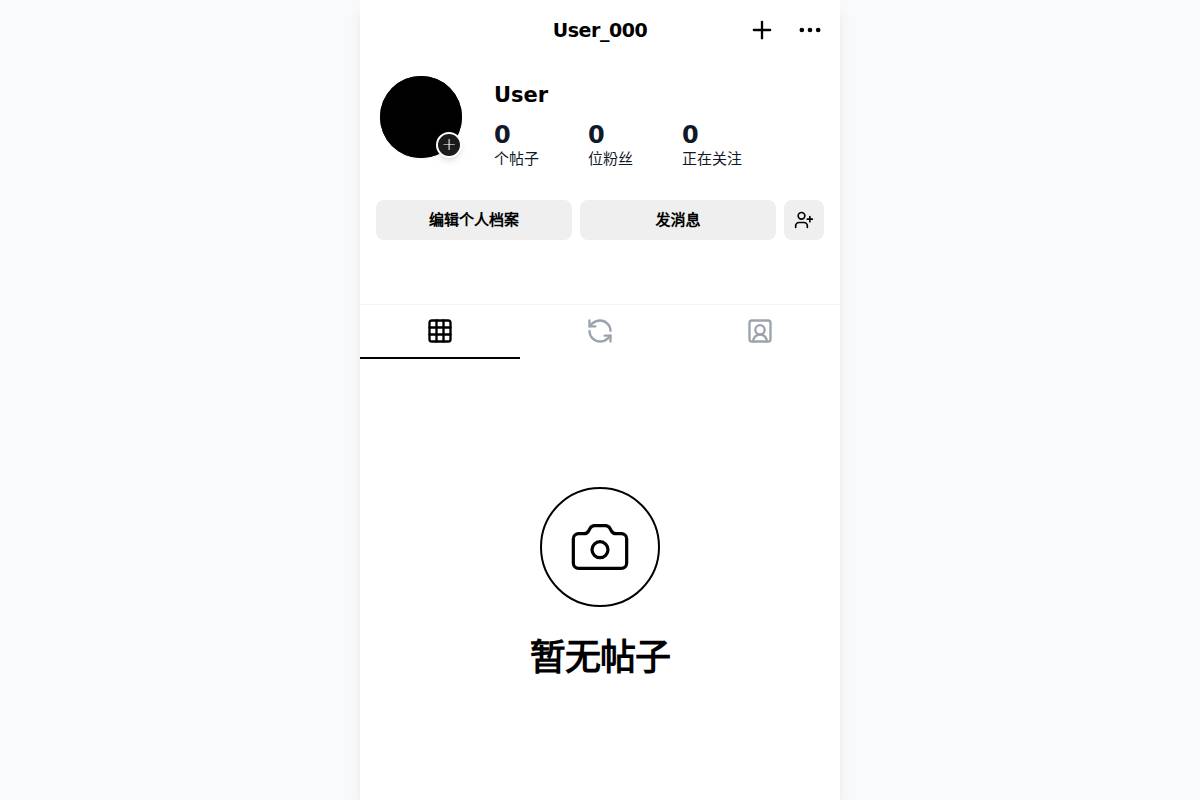
Task: Tap 编辑个人档案 to edit profile
Action: 474,220
